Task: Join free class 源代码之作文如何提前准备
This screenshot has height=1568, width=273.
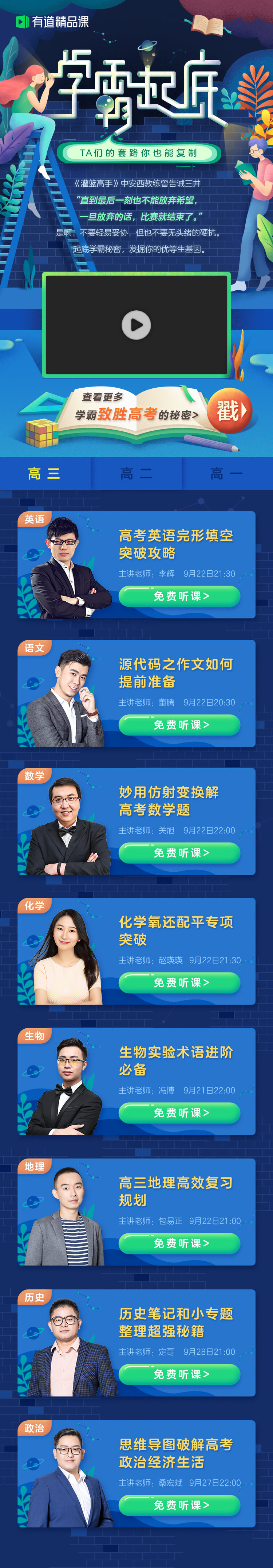Action: [179, 724]
